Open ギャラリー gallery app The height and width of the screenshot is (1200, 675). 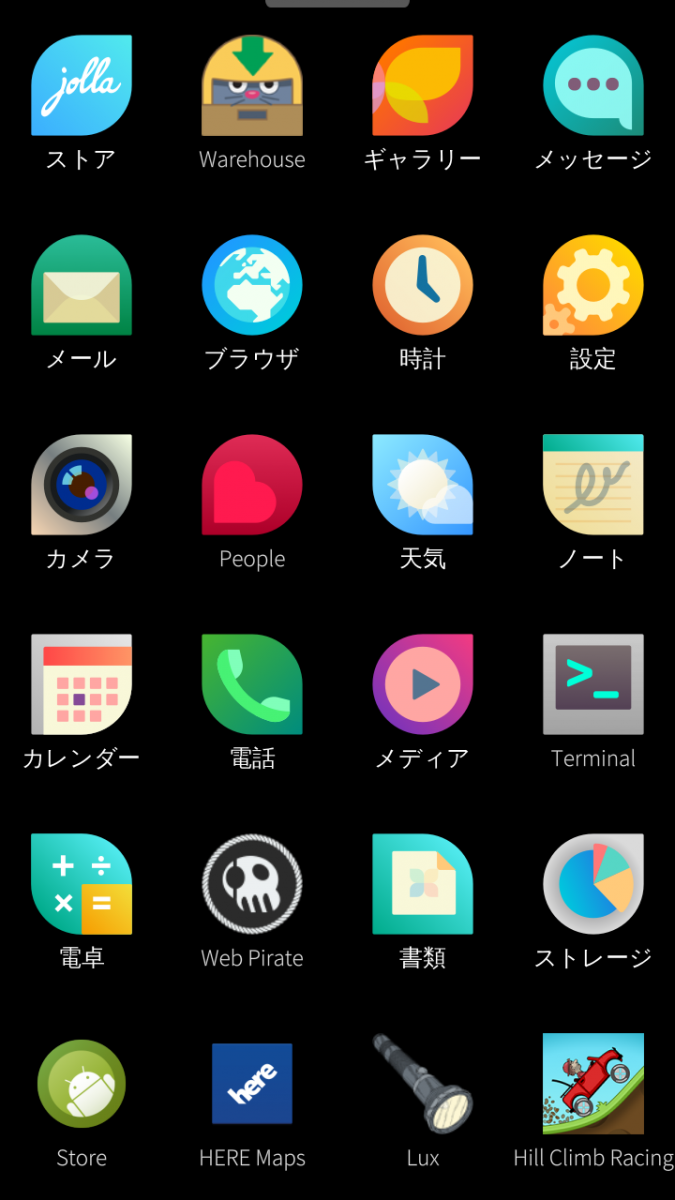tap(422, 85)
